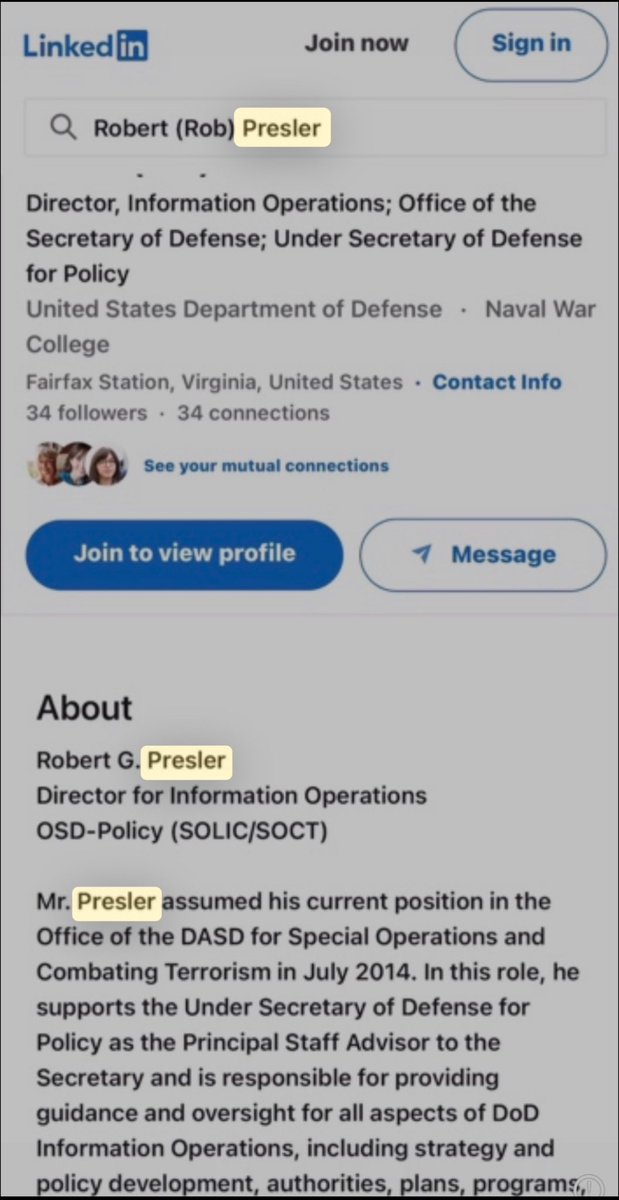Tap the Join now link
Screen dimensions: 619x1200
(x=356, y=43)
